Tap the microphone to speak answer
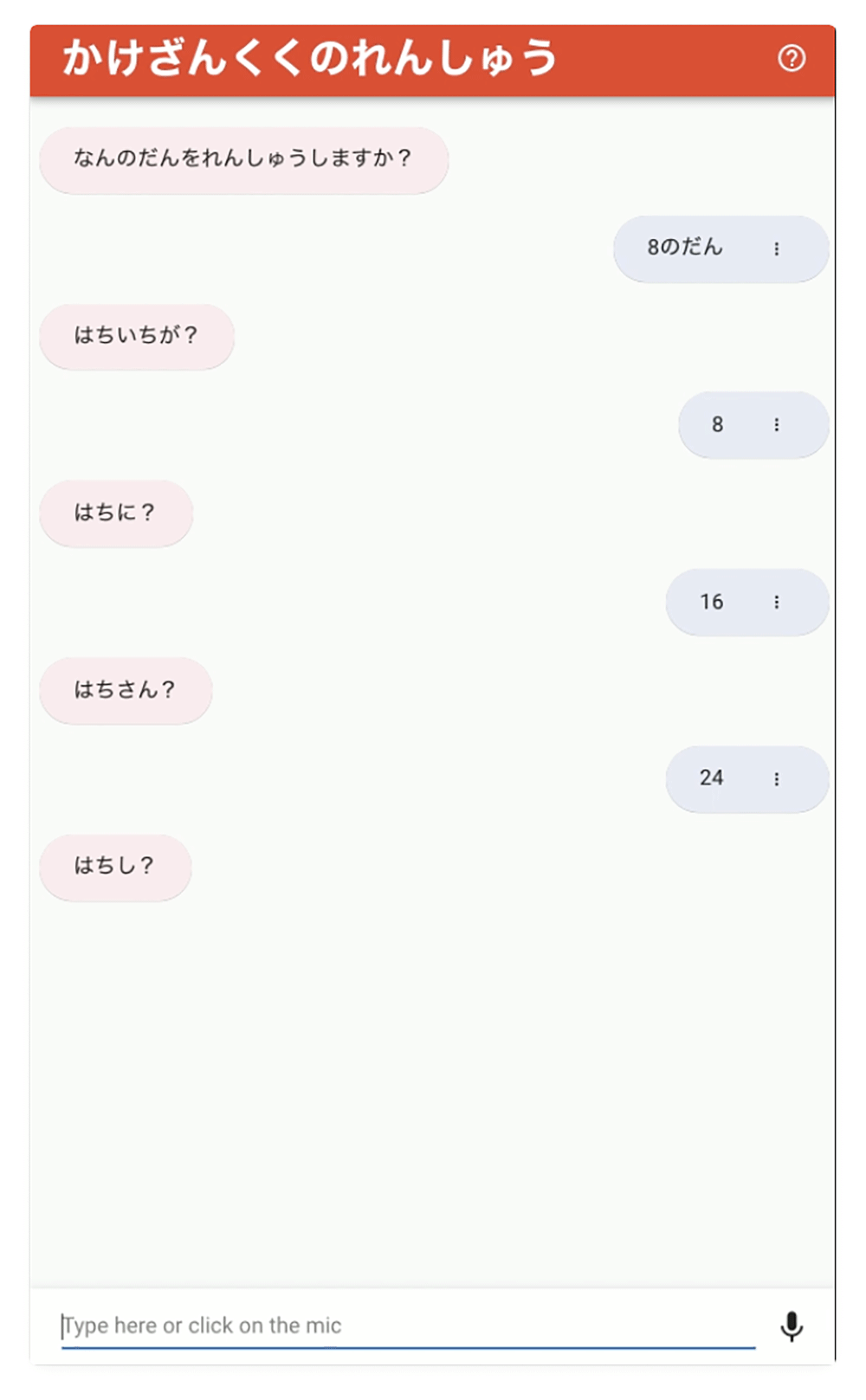Image resolution: width=866 pixels, height=1400 pixels. coord(791,1326)
